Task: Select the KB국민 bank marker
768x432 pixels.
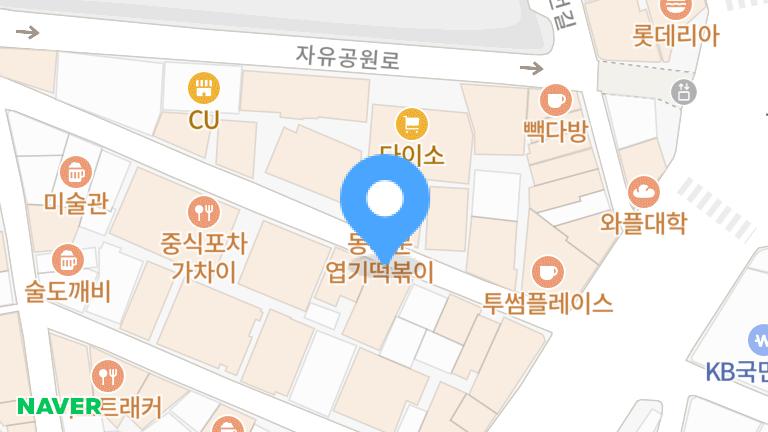Action: pos(760,342)
